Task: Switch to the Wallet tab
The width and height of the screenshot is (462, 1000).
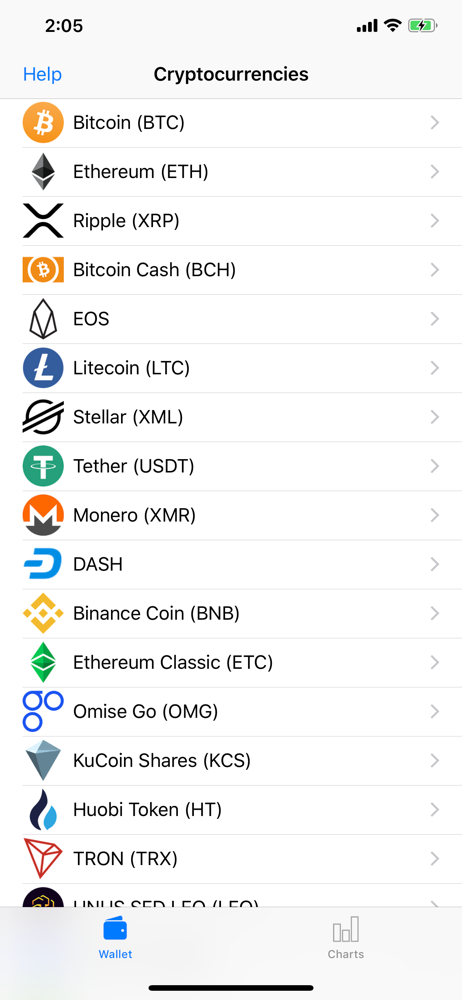Action: coord(116,938)
